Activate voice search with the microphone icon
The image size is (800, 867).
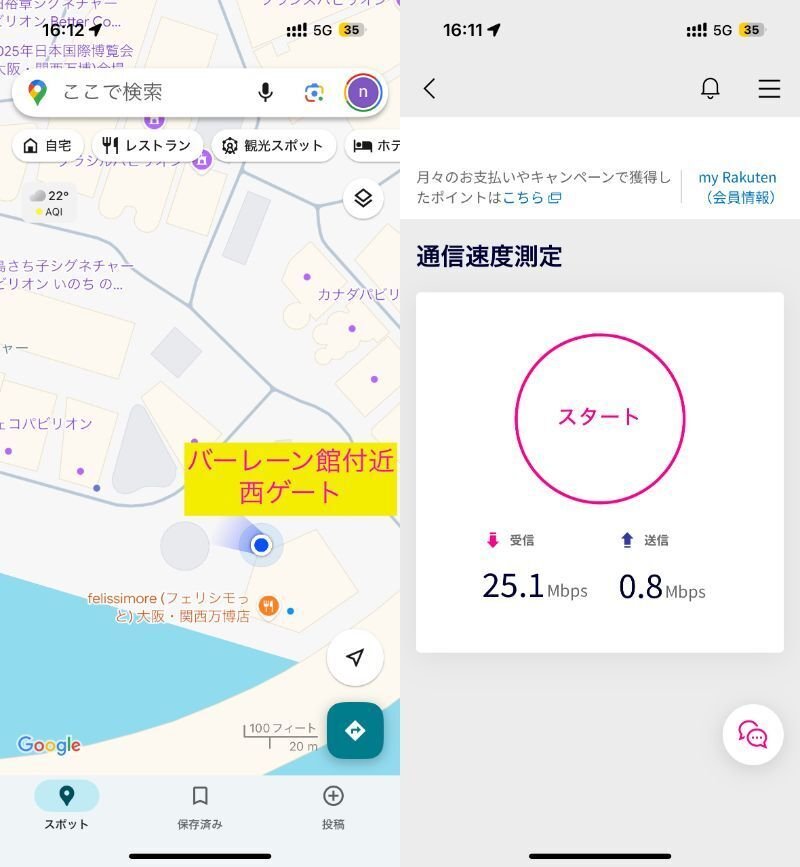tap(264, 92)
